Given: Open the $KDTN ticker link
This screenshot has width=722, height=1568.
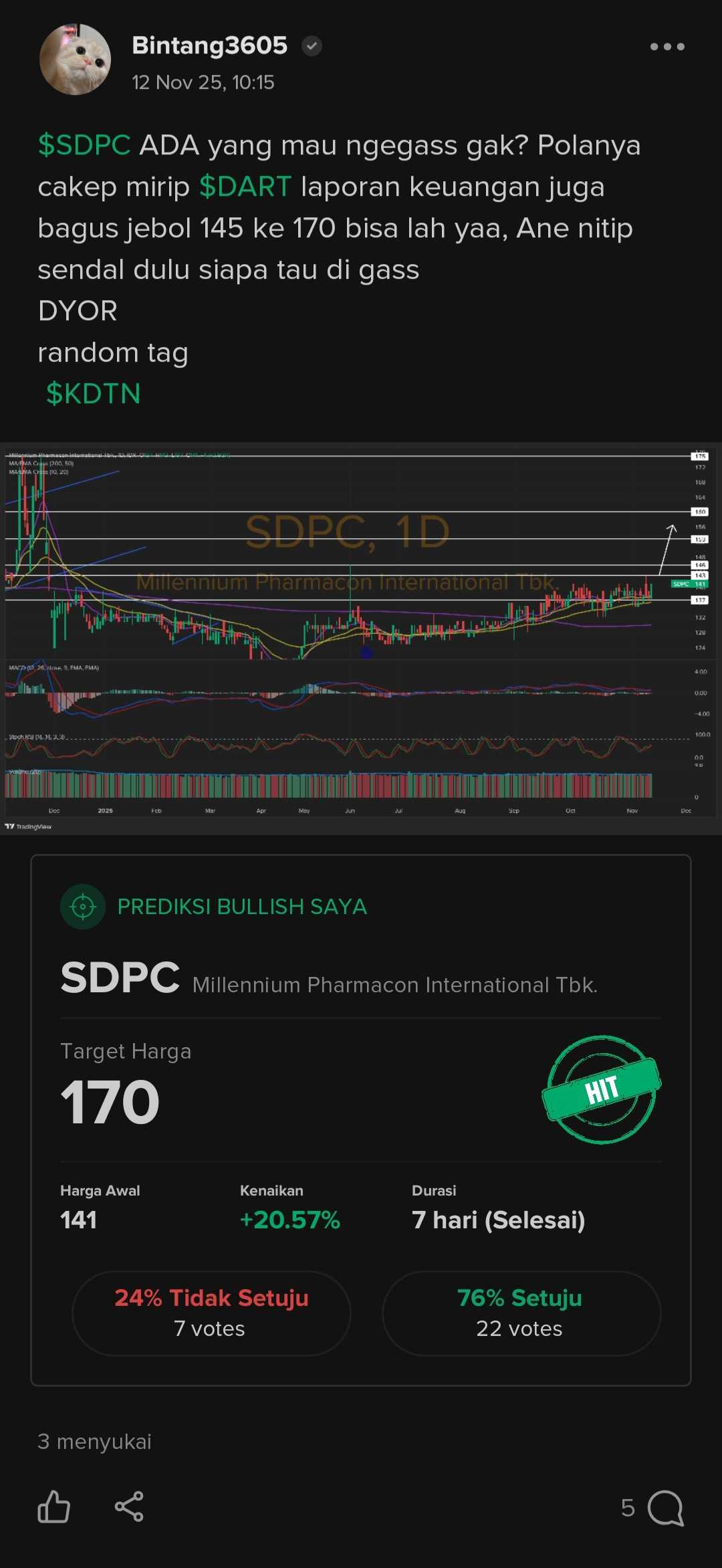Looking at the screenshot, I should coord(93,394).
